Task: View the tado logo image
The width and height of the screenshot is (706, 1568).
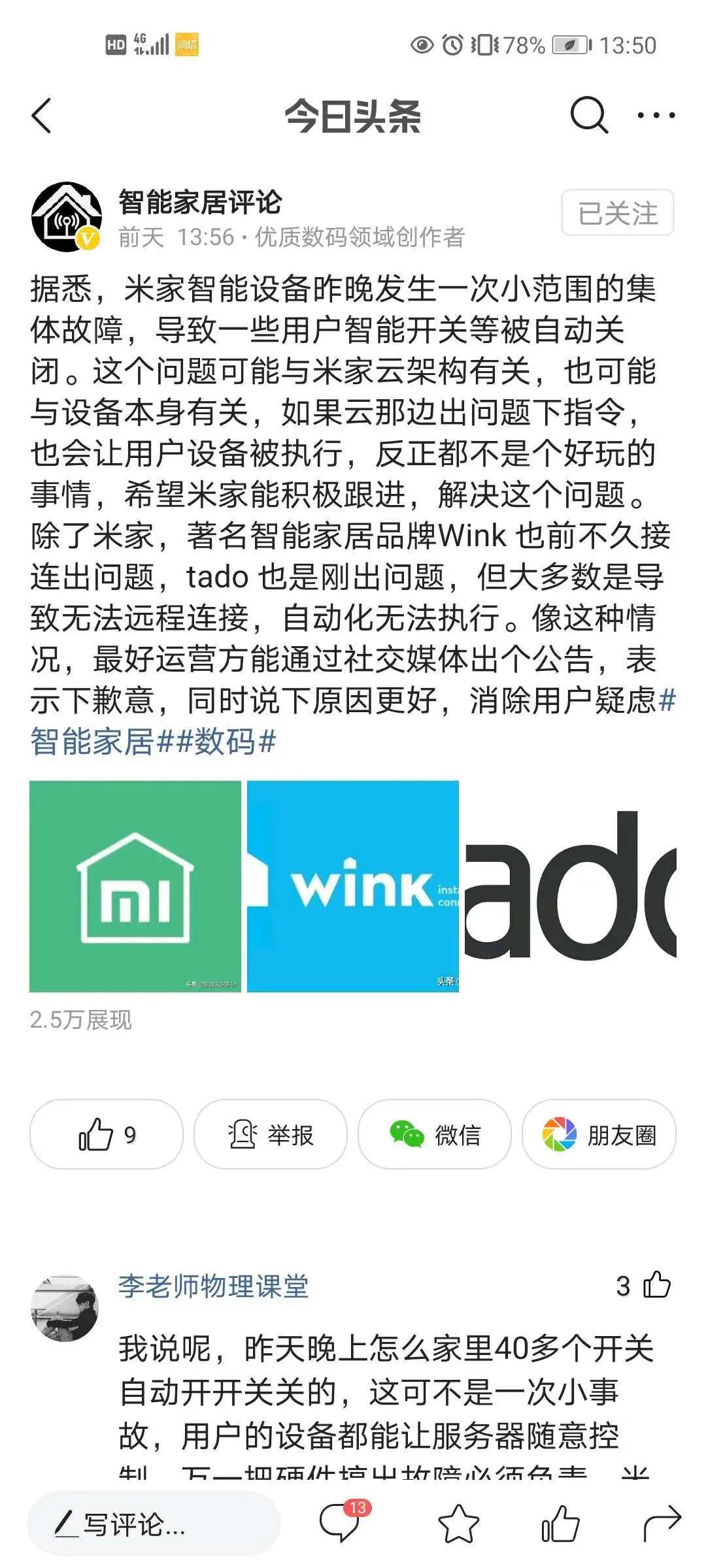Action: coord(571,887)
